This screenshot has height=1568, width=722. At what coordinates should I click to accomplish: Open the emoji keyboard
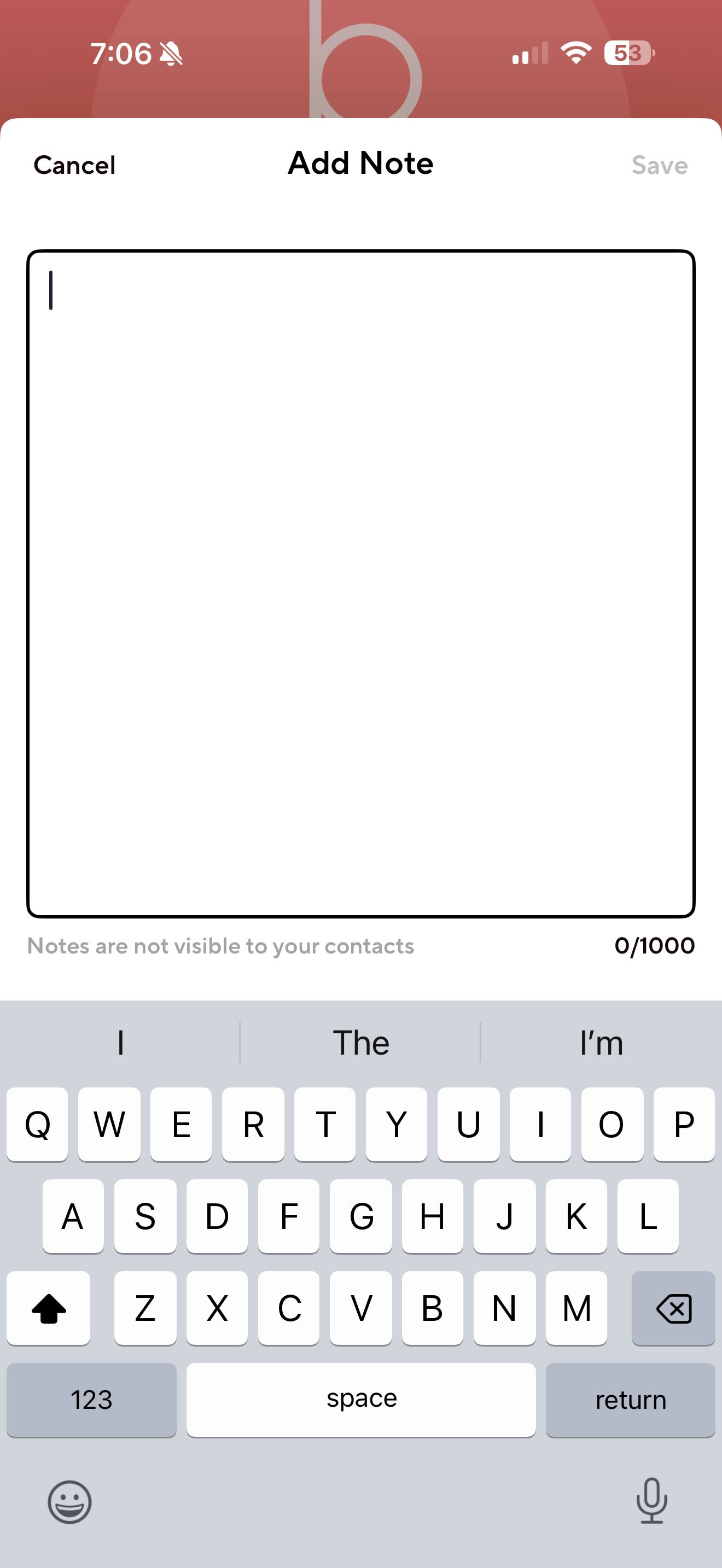[70, 1502]
